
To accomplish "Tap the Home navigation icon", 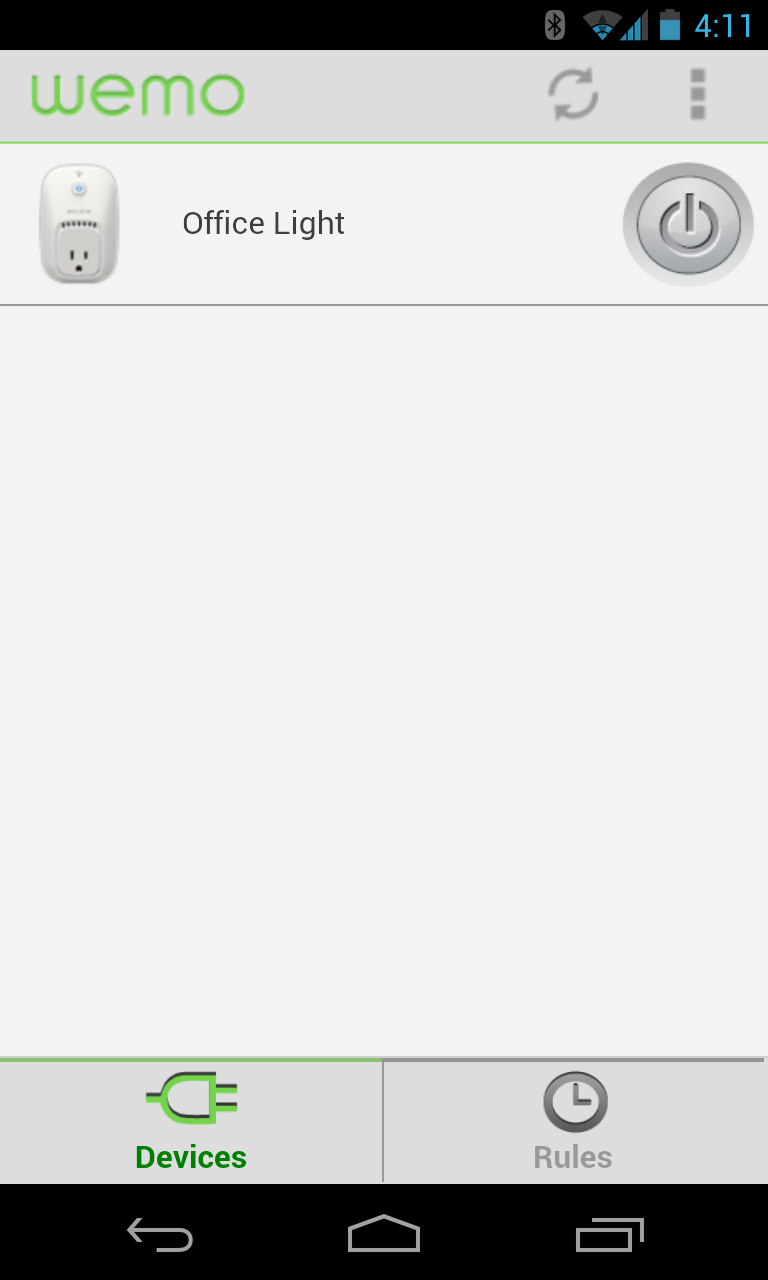I will coord(384,1235).
